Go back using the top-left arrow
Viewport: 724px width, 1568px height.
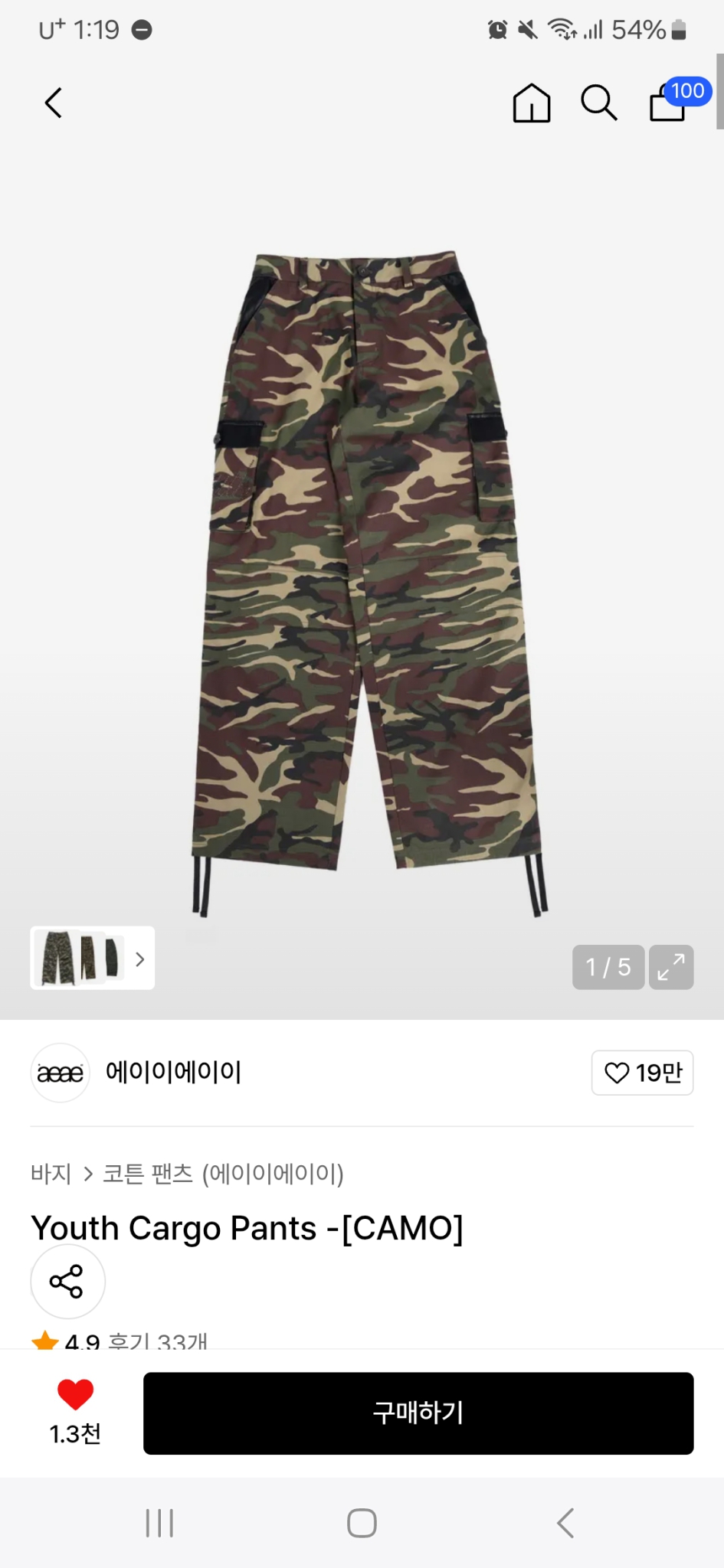point(53,103)
